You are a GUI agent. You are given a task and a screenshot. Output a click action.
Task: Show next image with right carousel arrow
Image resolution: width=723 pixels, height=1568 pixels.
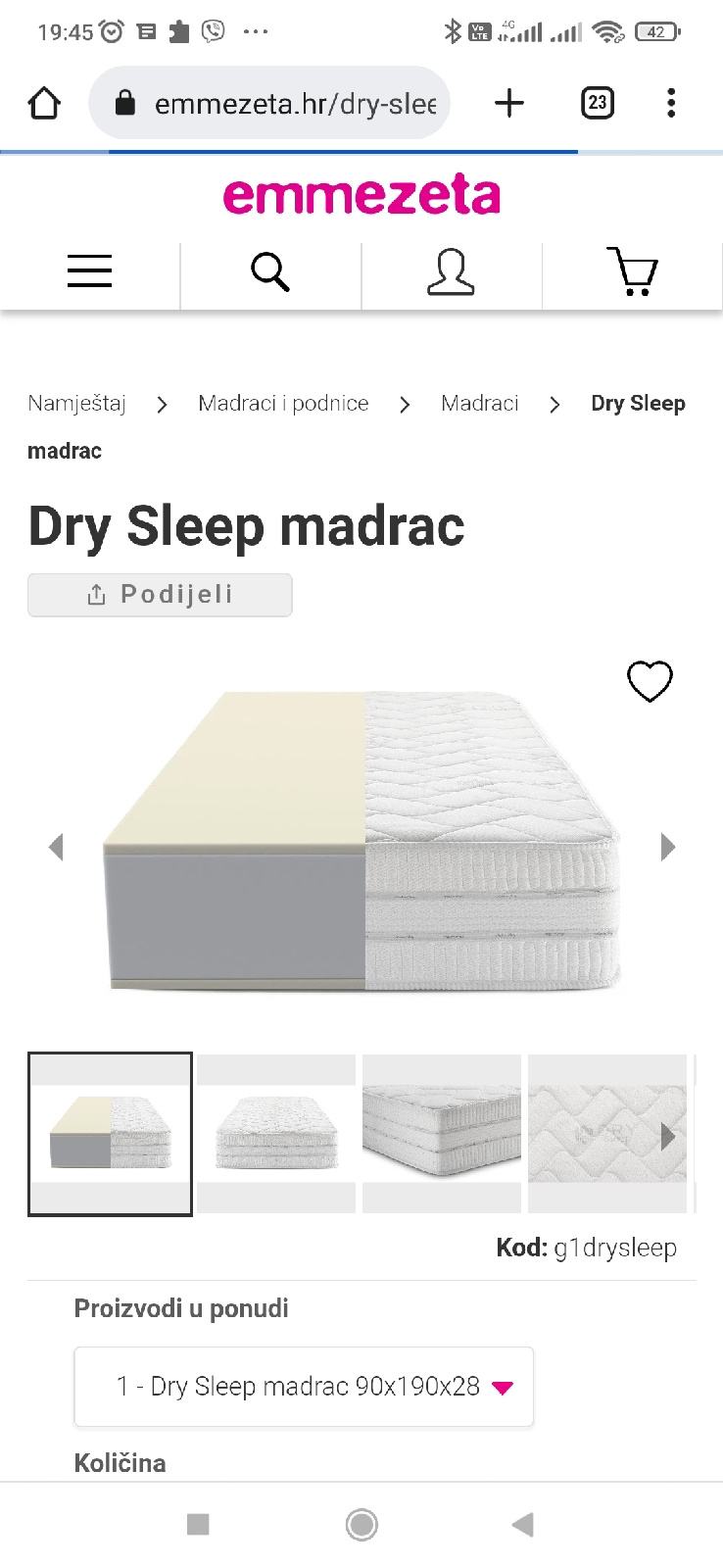coord(668,847)
